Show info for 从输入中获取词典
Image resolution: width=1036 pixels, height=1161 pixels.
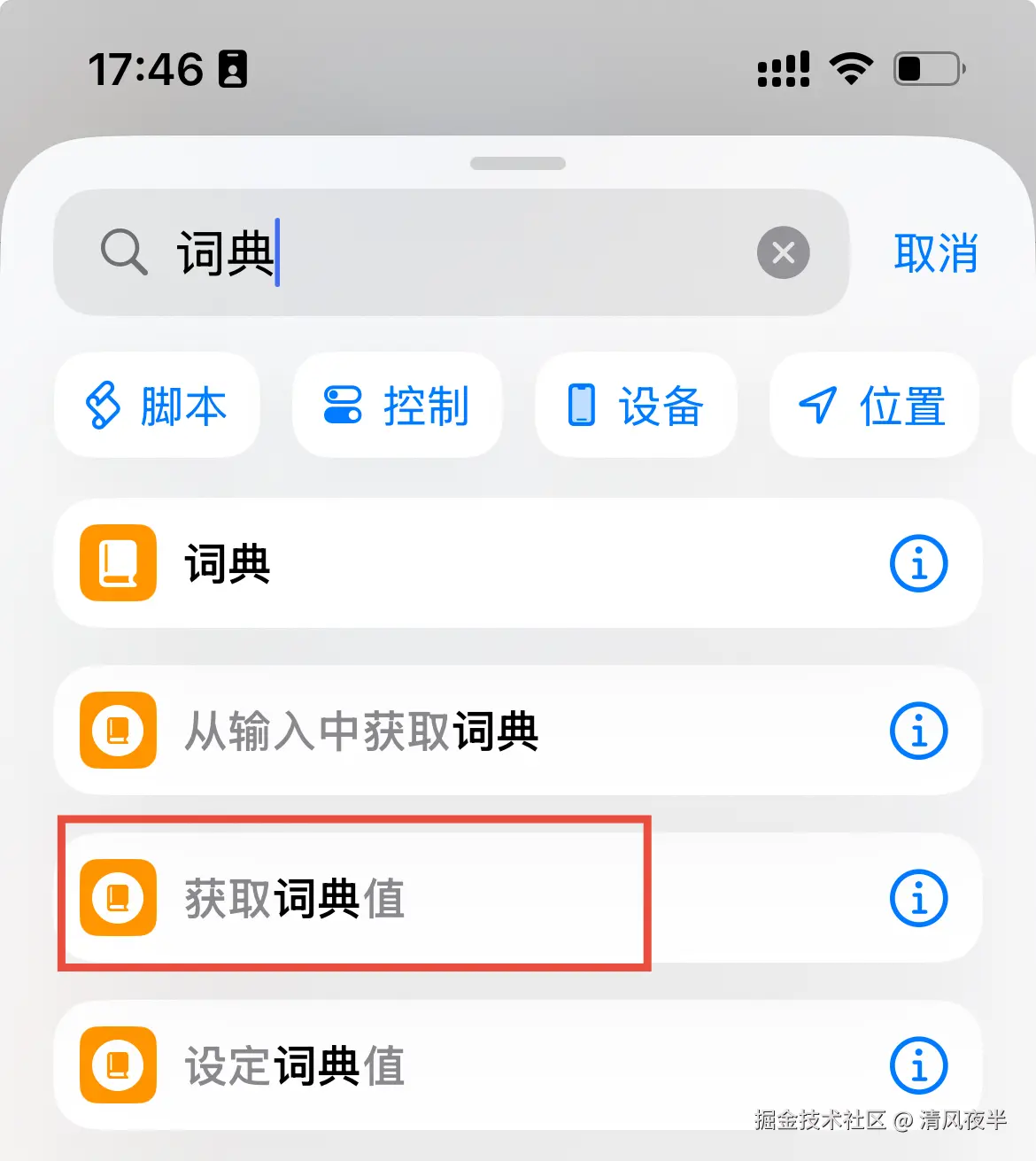pyautogui.click(x=918, y=731)
